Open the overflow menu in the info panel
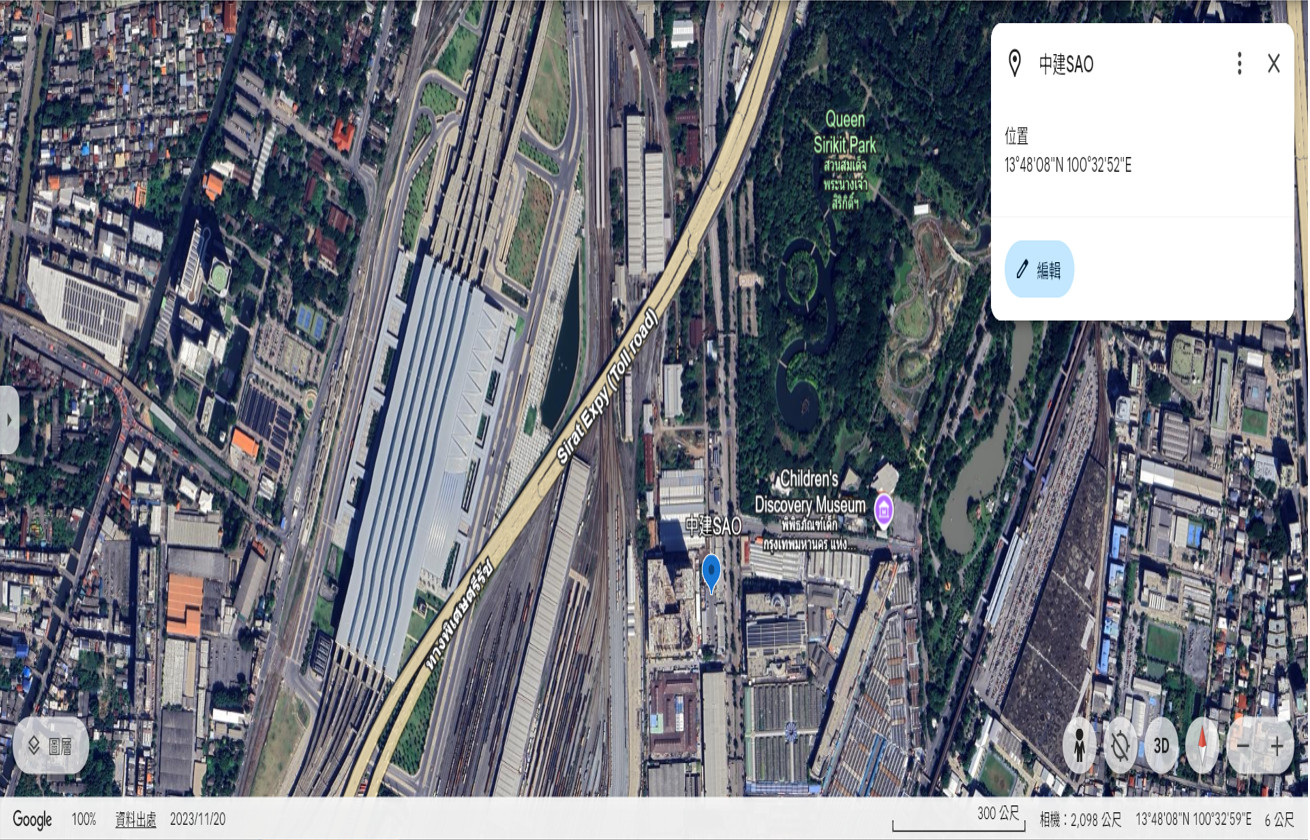Viewport: 1310px width, 840px height. pos(1239,64)
